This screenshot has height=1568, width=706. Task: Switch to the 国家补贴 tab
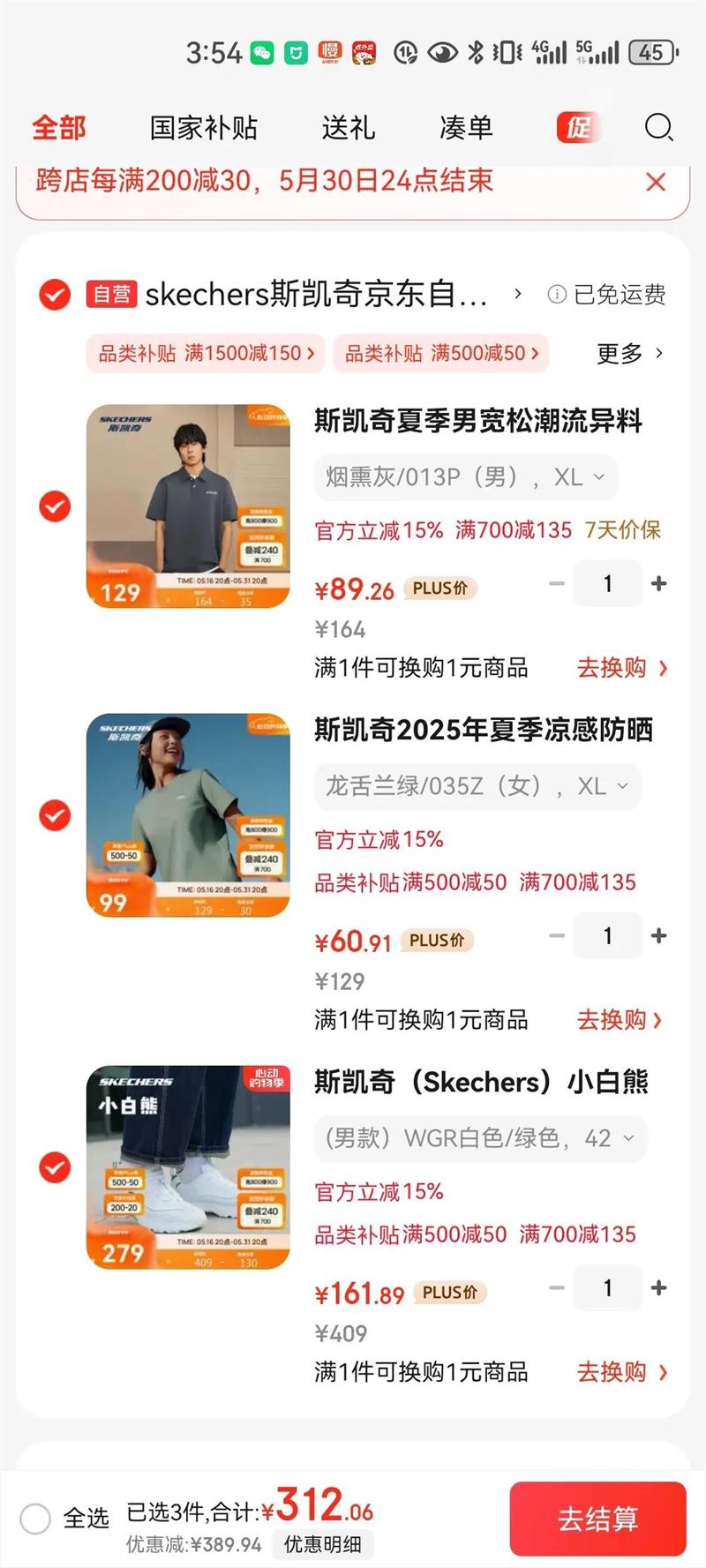[x=204, y=128]
